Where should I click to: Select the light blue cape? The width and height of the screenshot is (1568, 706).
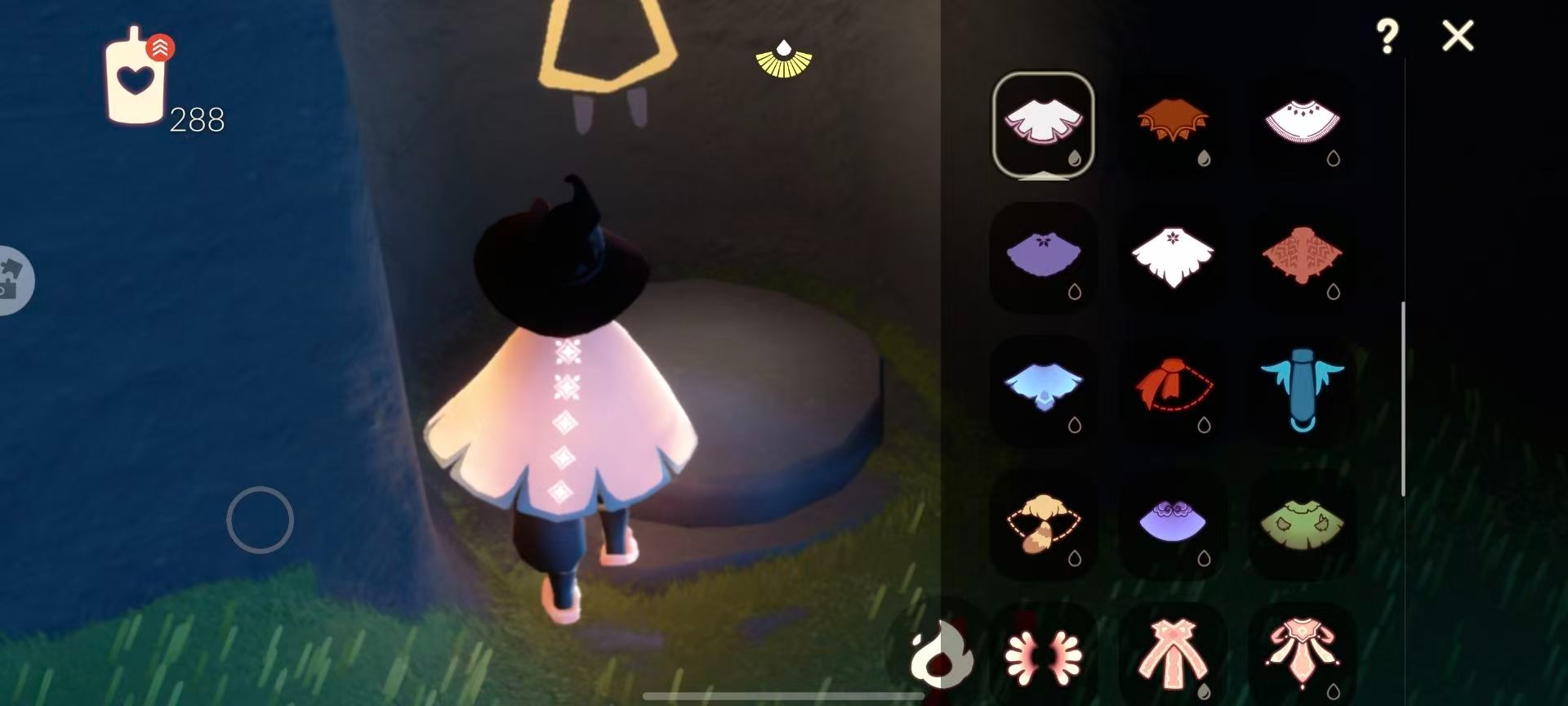(1043, 388)
